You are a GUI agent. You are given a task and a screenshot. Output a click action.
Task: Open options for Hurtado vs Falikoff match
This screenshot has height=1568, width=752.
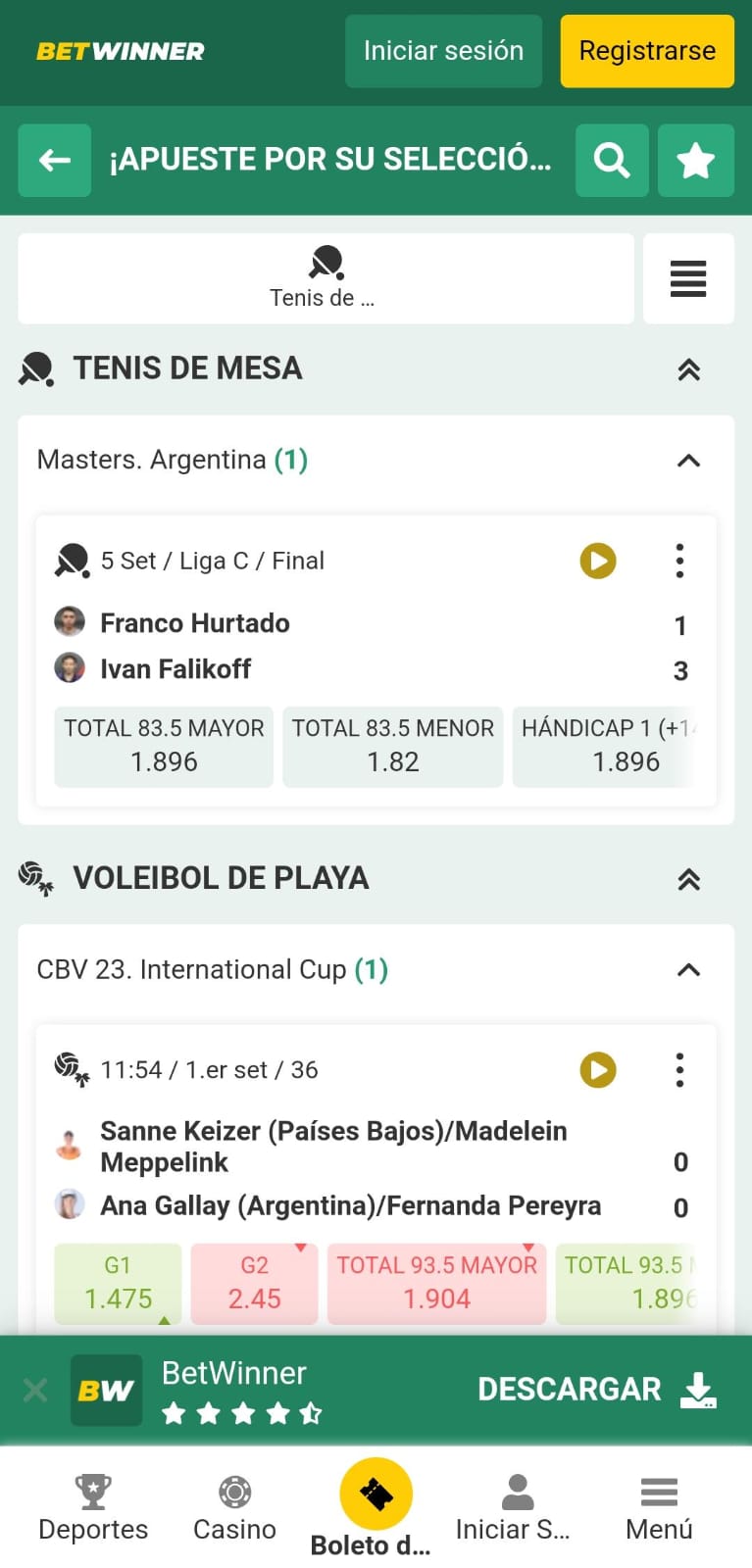[679, 561]
